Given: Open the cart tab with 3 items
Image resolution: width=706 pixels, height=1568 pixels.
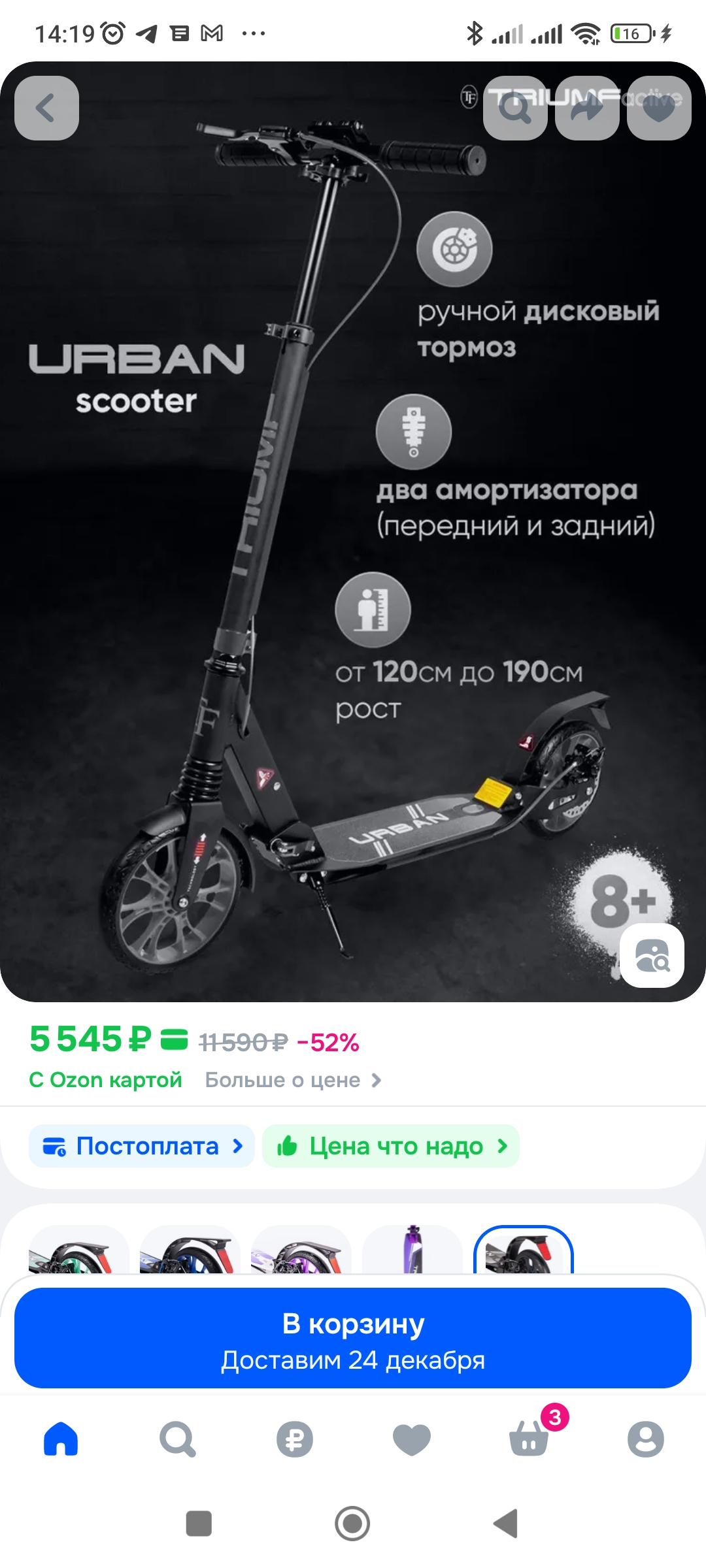Looking at the screenshot, I should coord(529,1439).
